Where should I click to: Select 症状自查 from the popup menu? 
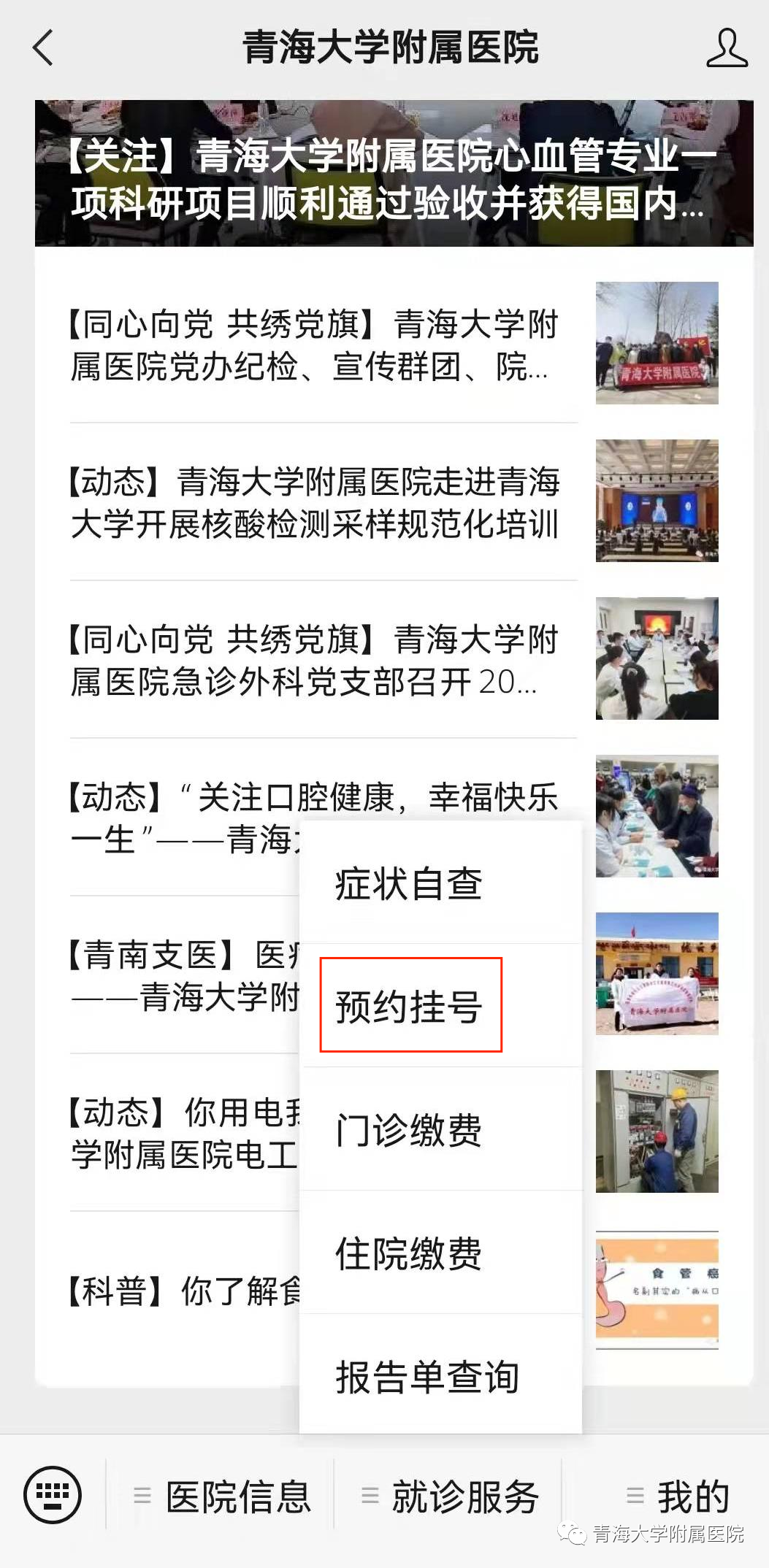pyautogui.click(x=409, y=883)
